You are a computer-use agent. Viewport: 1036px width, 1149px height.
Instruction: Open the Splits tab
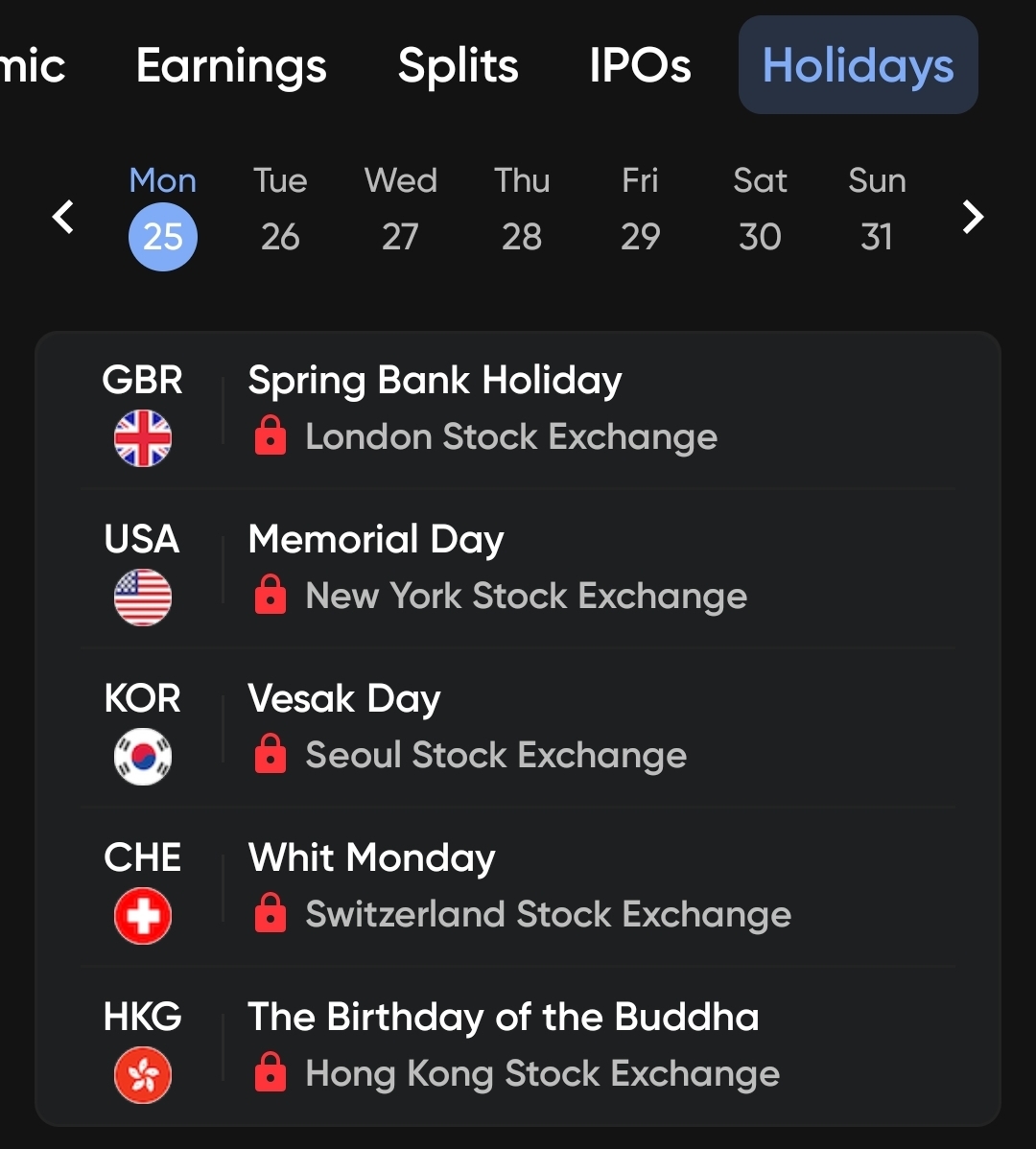(x=458, y=65)
